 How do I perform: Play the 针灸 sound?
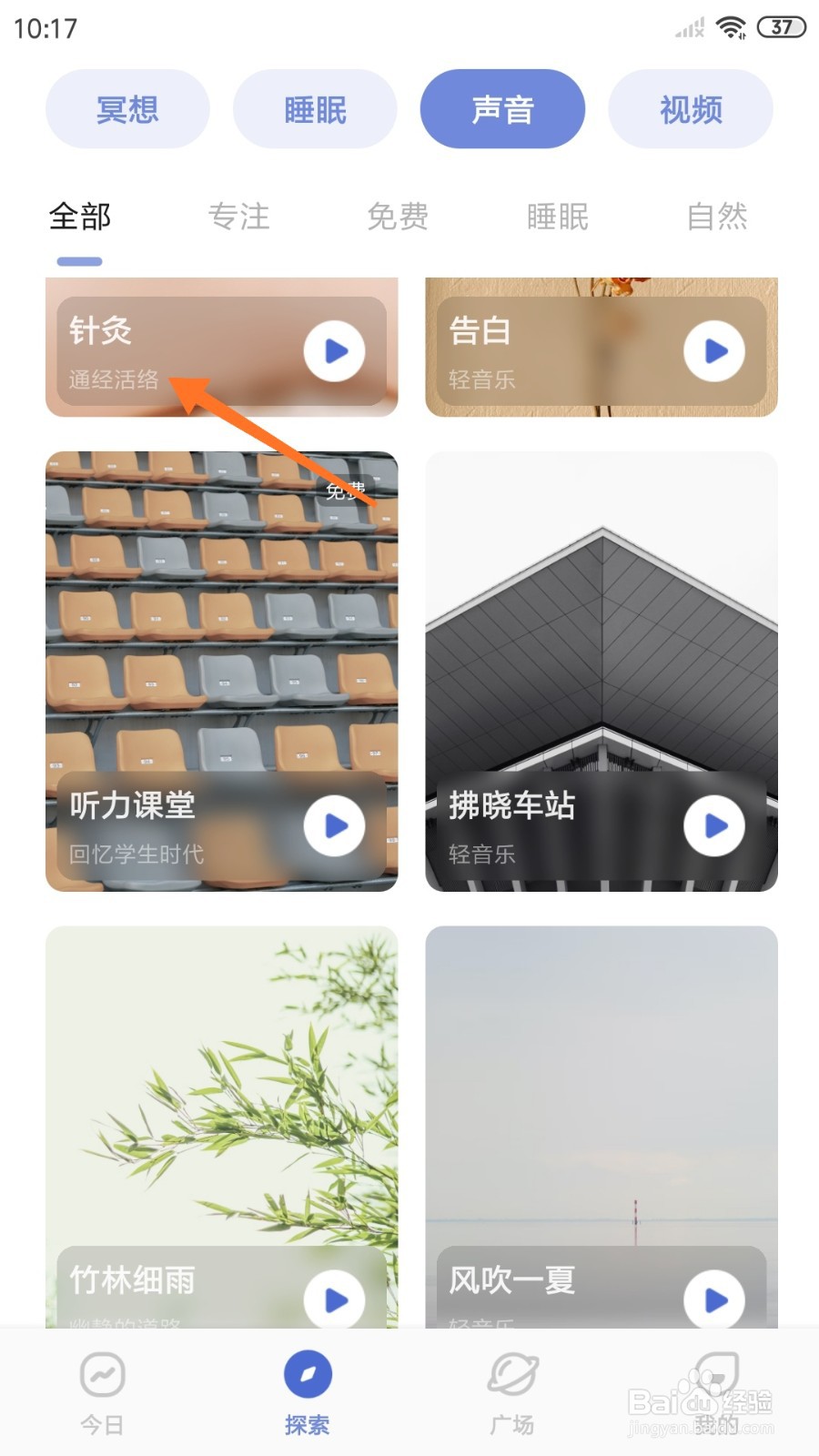(335, 351)
